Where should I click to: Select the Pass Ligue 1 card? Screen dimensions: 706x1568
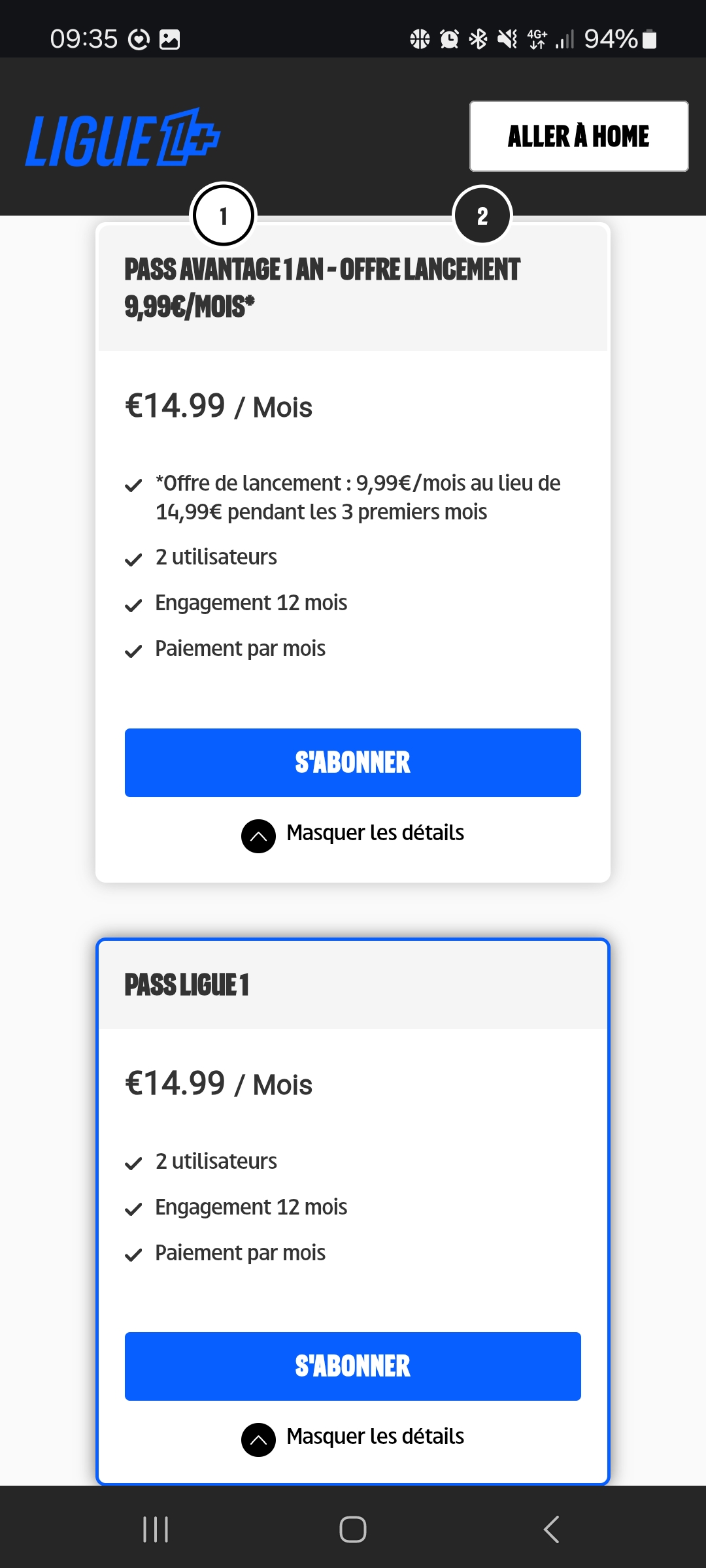click(353, 1211)
